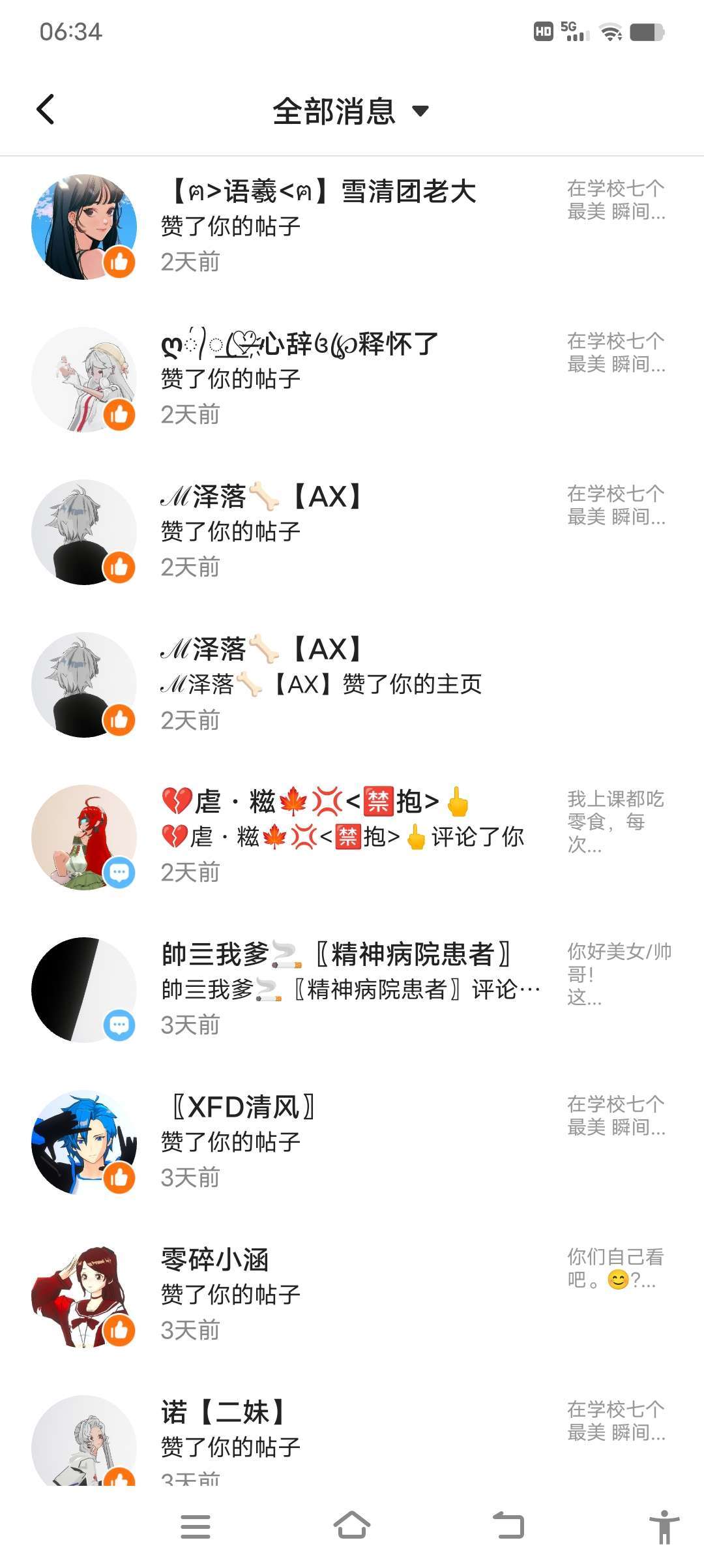704x1568 pixels.
Task: View comment from 帥三我爹〖精神病院患者〗
Action: click(x=352, y=989)
